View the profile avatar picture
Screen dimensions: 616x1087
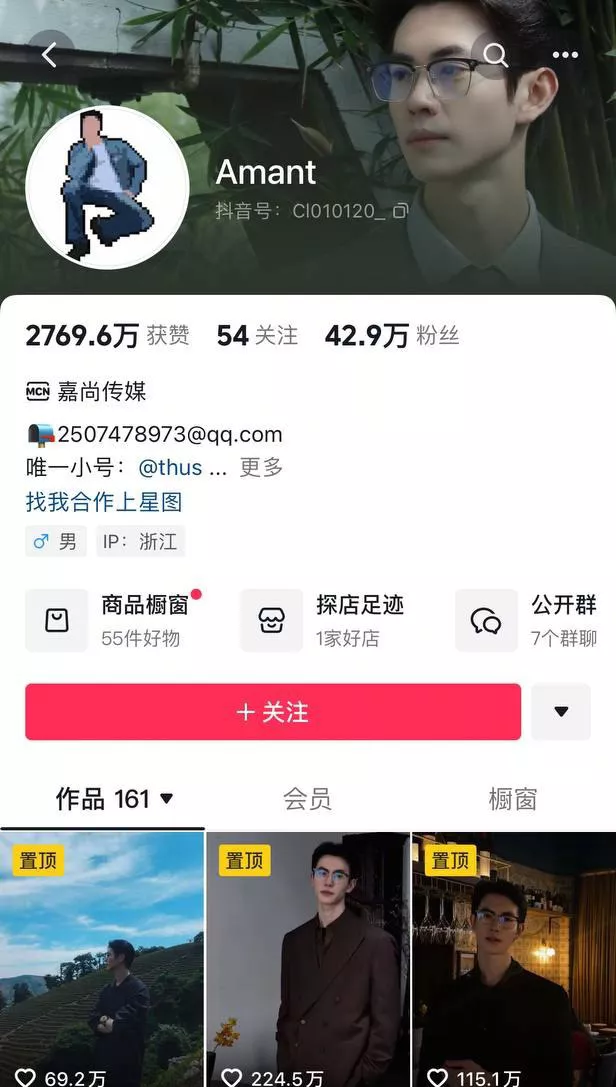point(107,187)
